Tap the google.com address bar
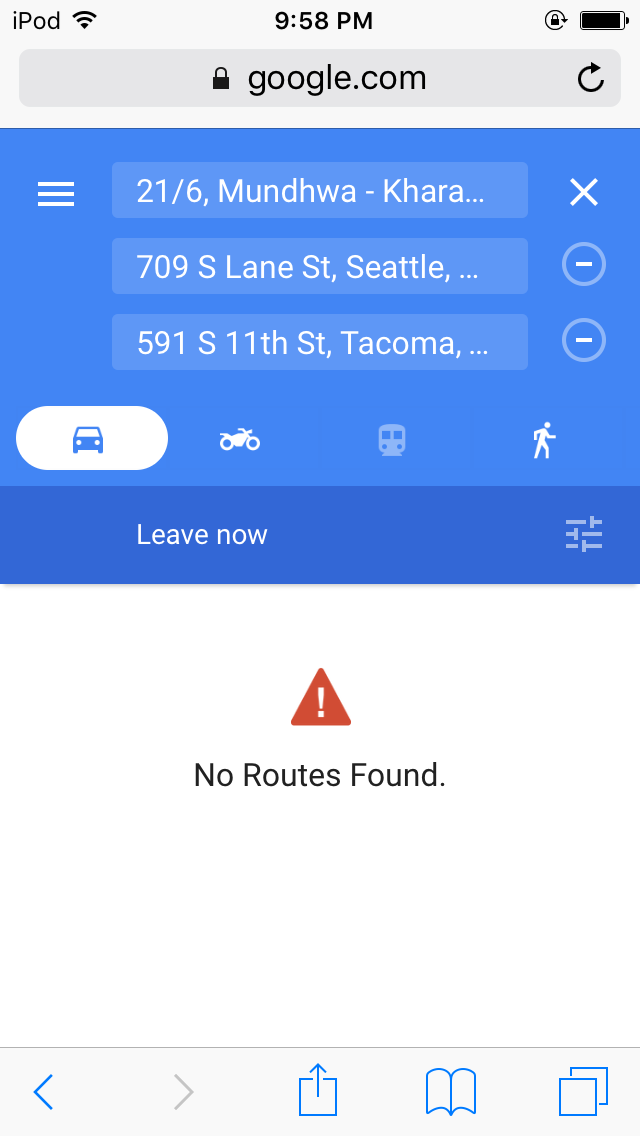 pyautogui.click(x=320, y=78)
